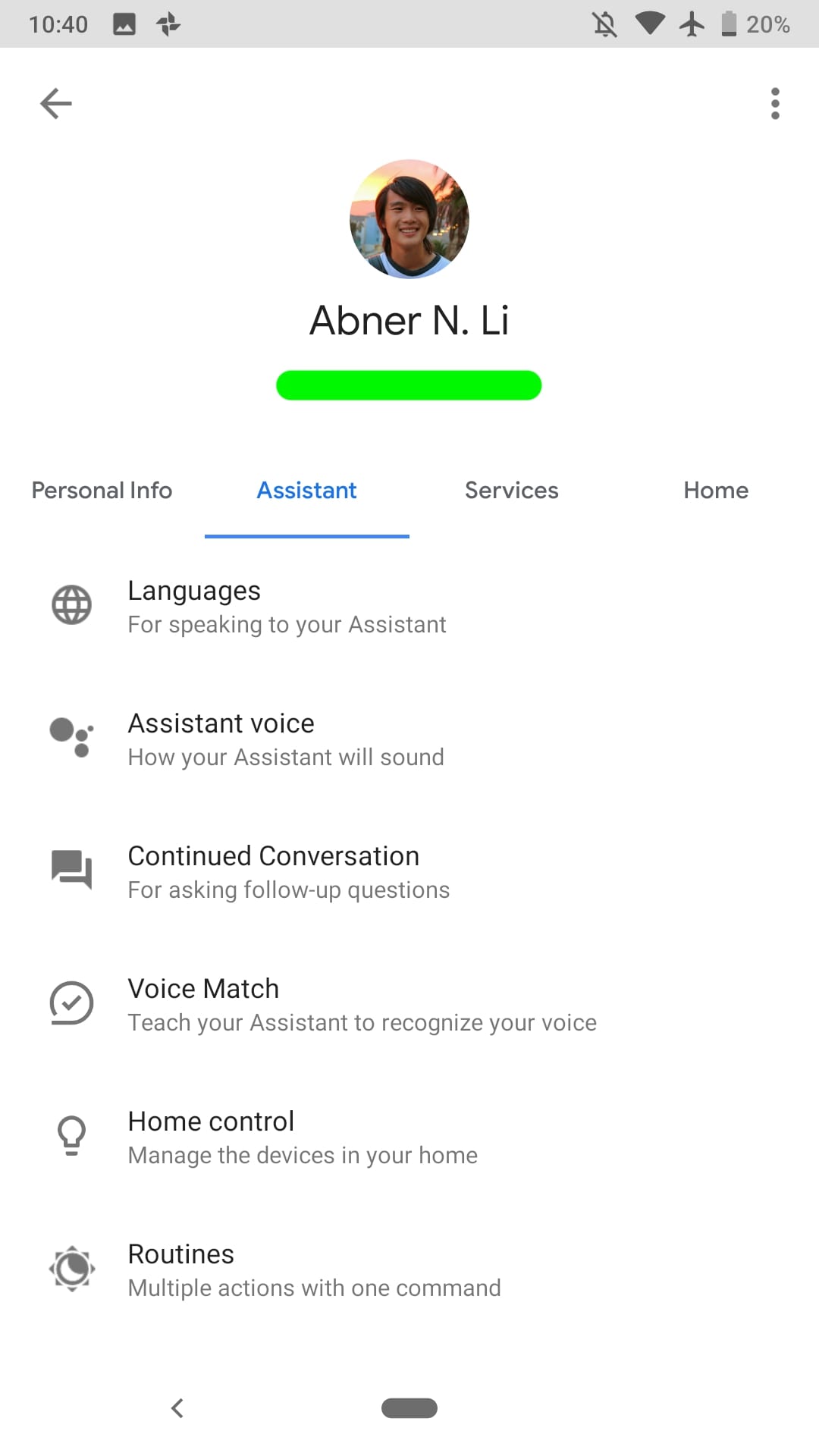Switch to the Personal Info tab
The height and width of the screenshot is (1456, 819).
[x=102, y=491]
